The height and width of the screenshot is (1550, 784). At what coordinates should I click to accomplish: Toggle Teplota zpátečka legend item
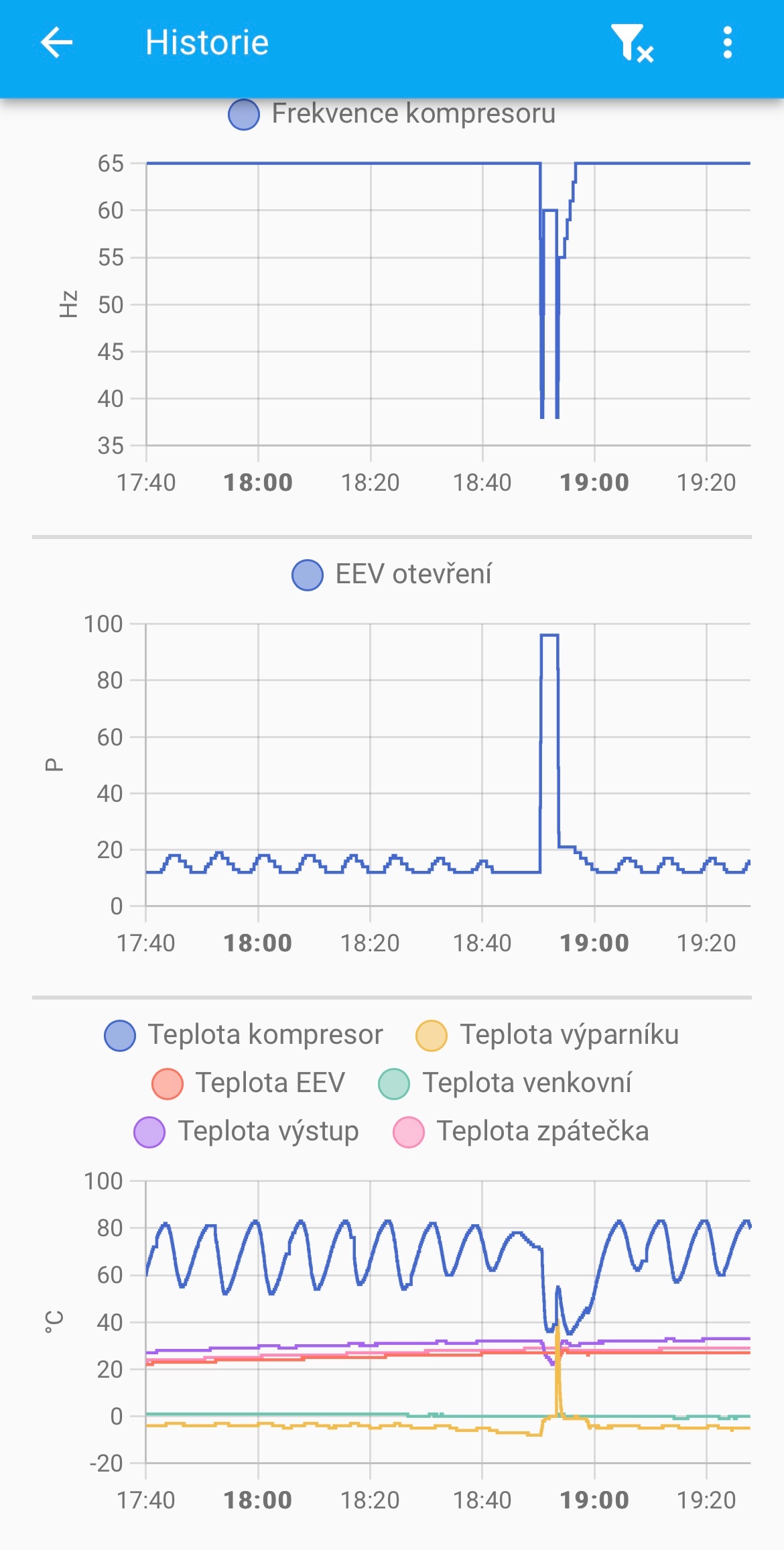(x=521, y=1132)
